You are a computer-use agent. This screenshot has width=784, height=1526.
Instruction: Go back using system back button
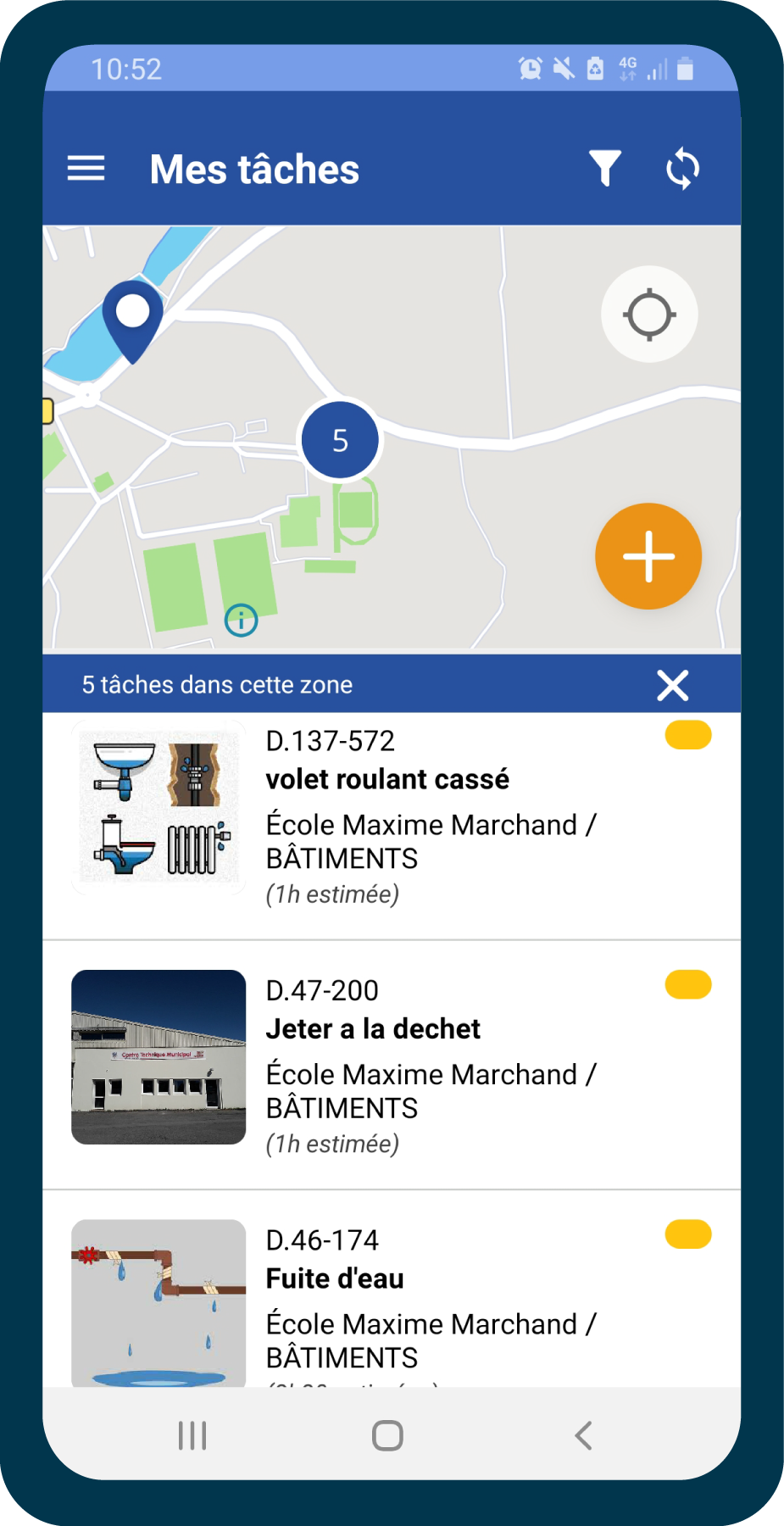[583, 1435]
